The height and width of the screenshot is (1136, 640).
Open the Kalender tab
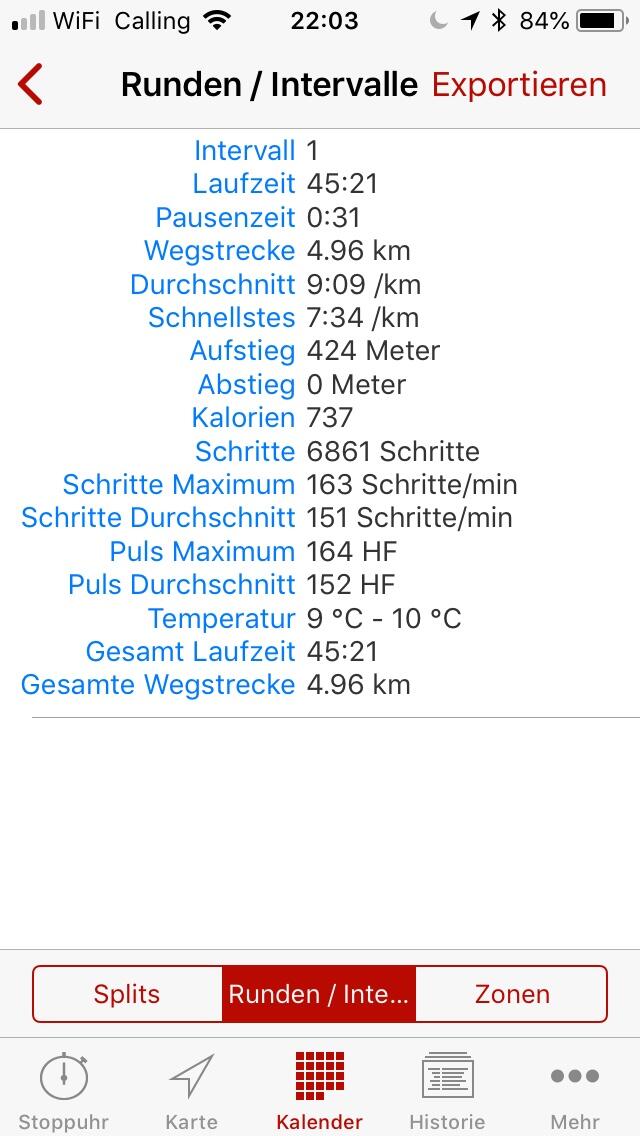[x=319, y=1090]
